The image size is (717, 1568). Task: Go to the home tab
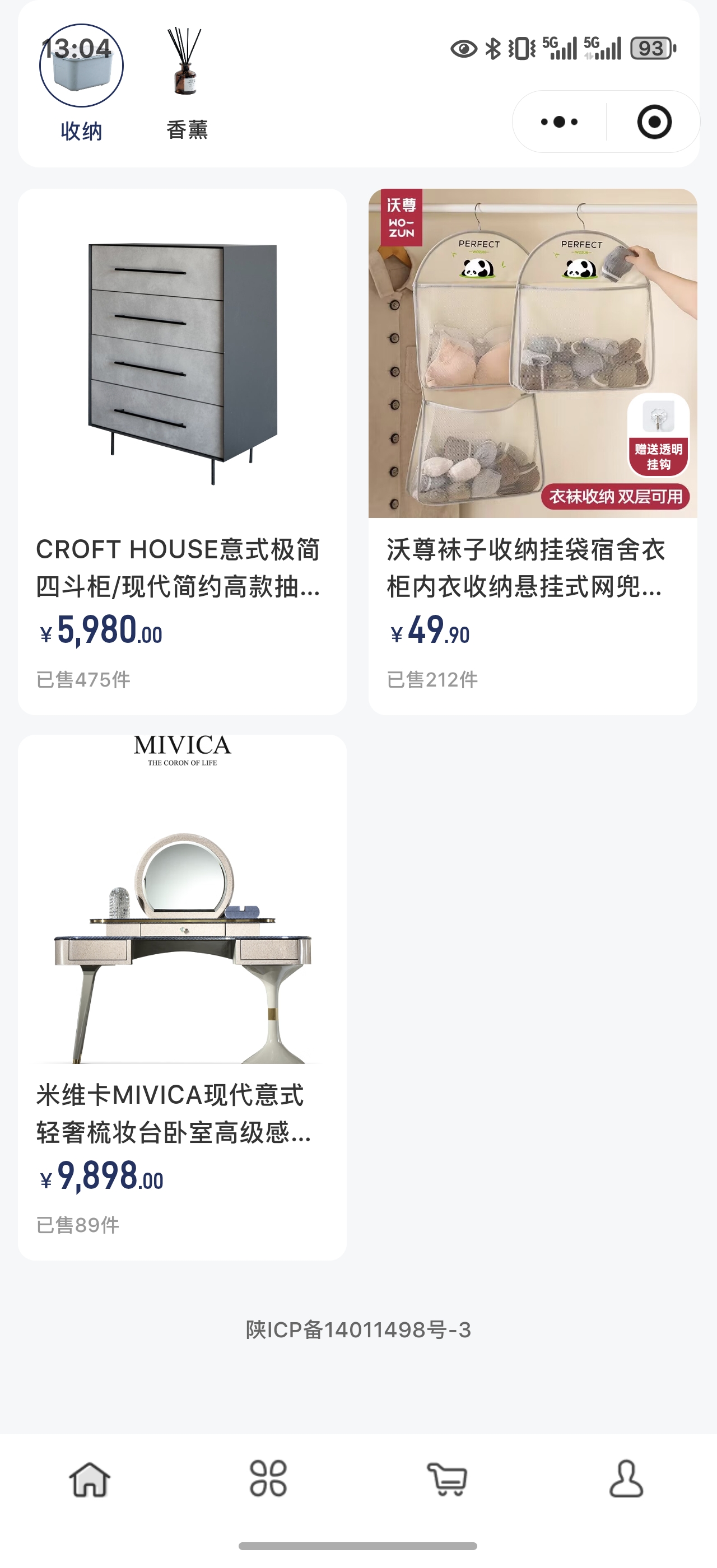(x=90, y=1479)
